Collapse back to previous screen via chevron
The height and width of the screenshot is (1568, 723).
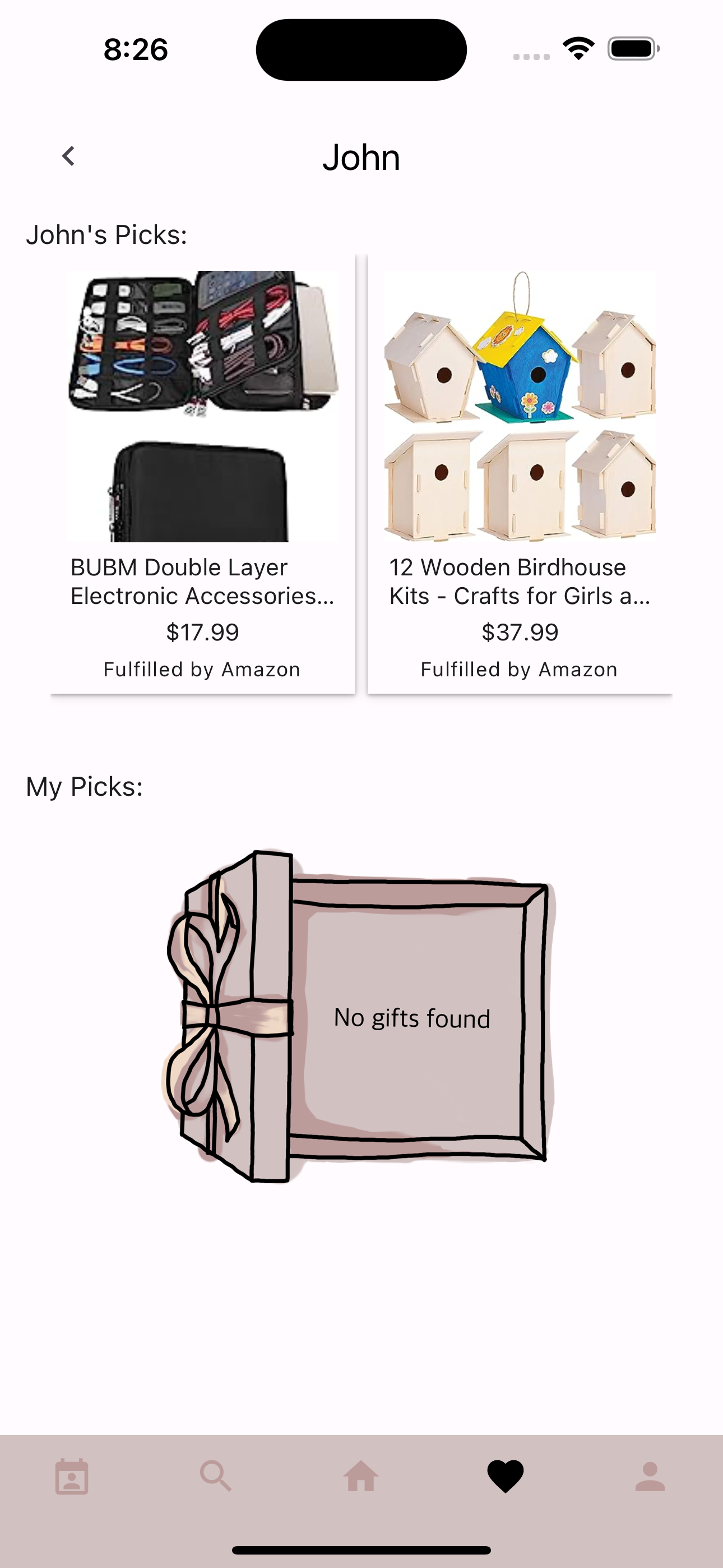(x=69, y=156)
